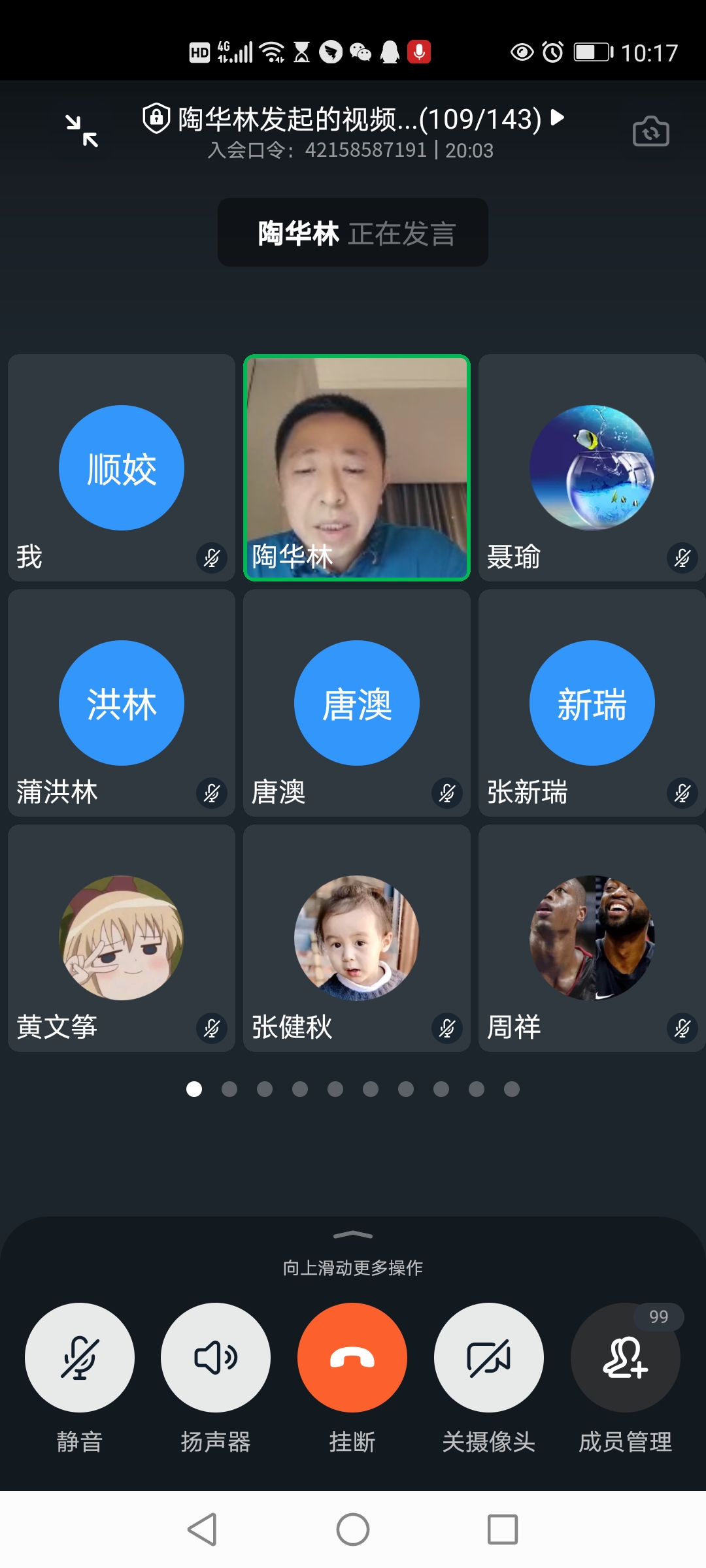Select my own tile labeled 我
Screen dimensions: 706x1568
122,468
